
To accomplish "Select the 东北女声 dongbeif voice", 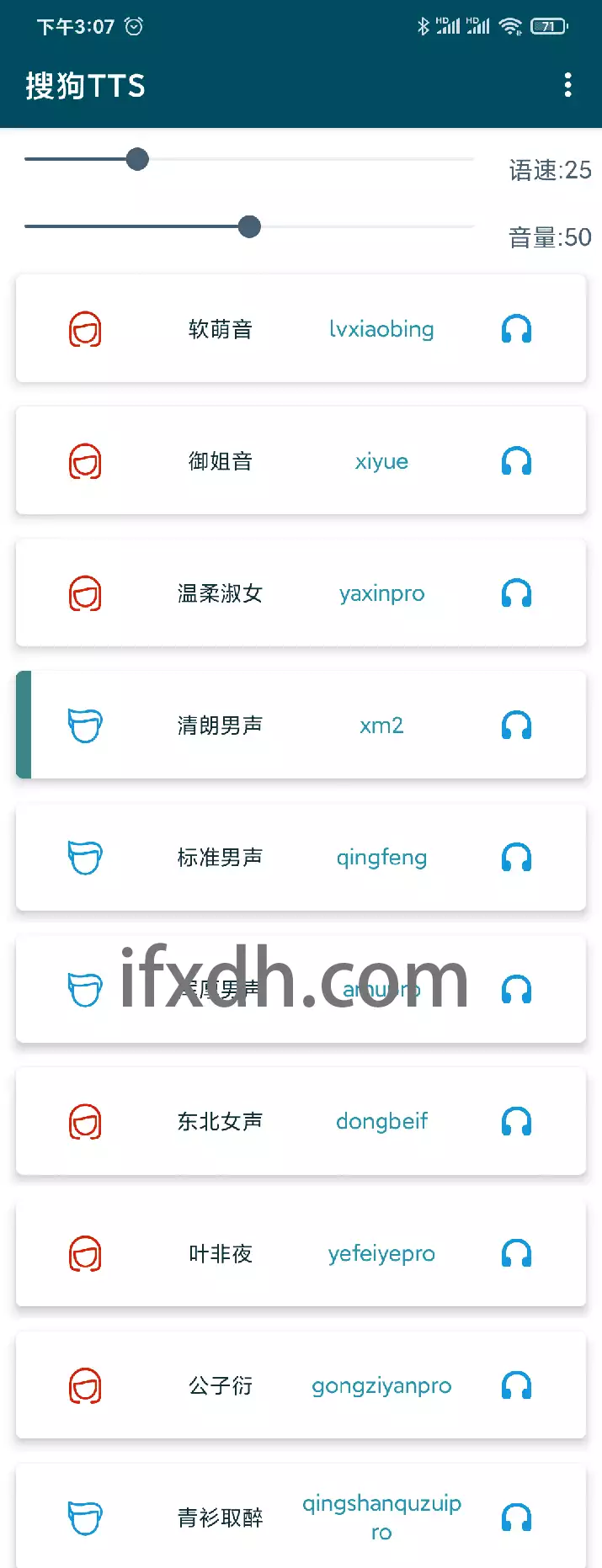I will (253, 1122).
